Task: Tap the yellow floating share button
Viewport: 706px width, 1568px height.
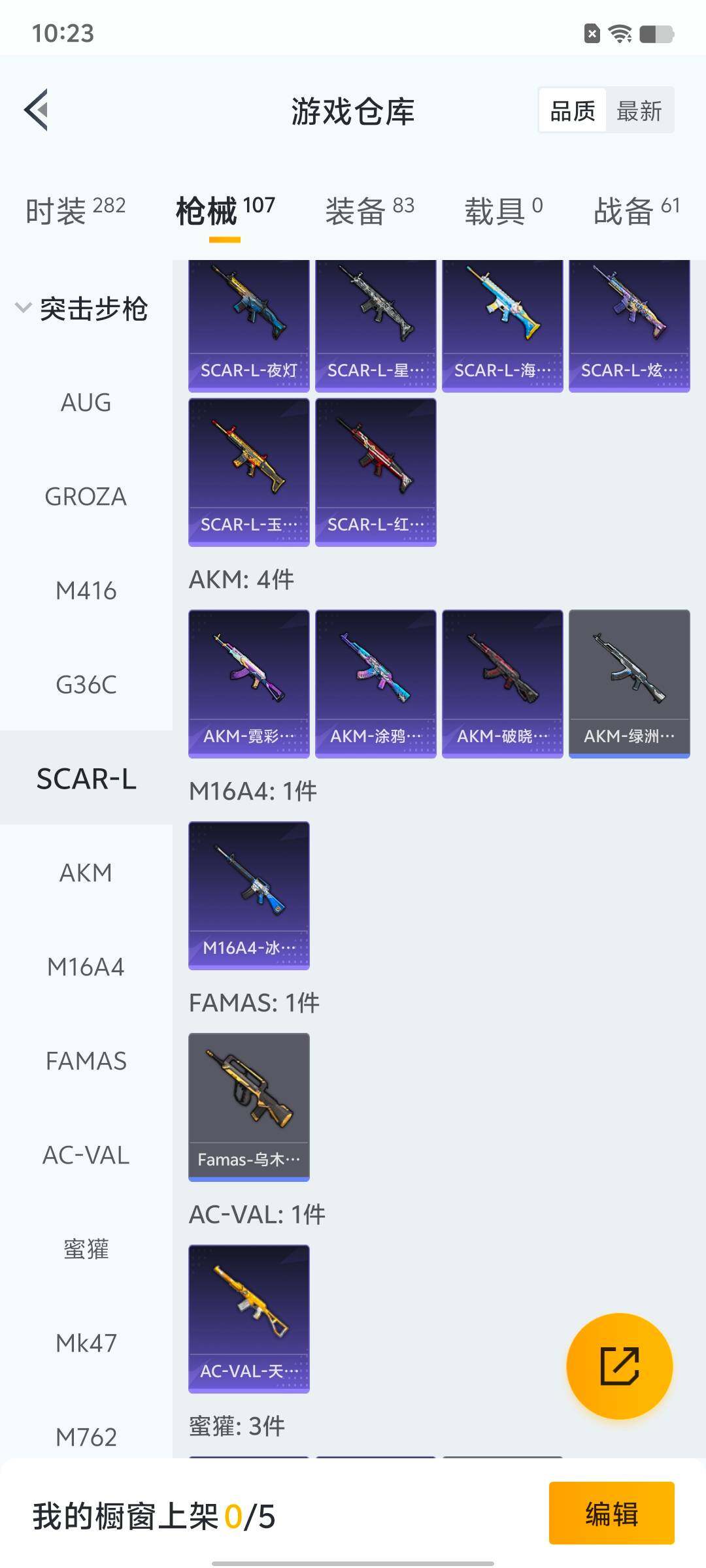Action: [619, 1365]
